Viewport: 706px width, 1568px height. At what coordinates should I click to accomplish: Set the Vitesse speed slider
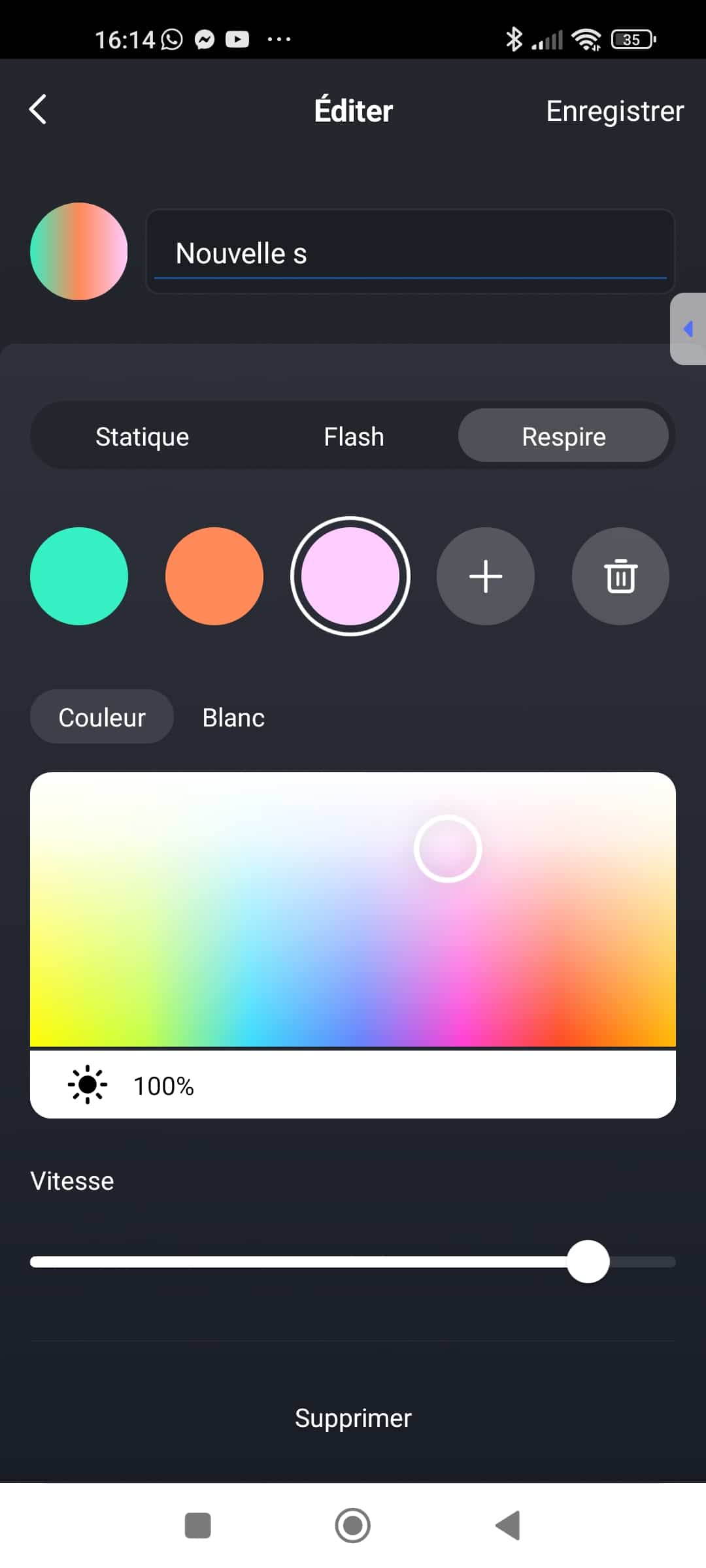[353, 1262]
